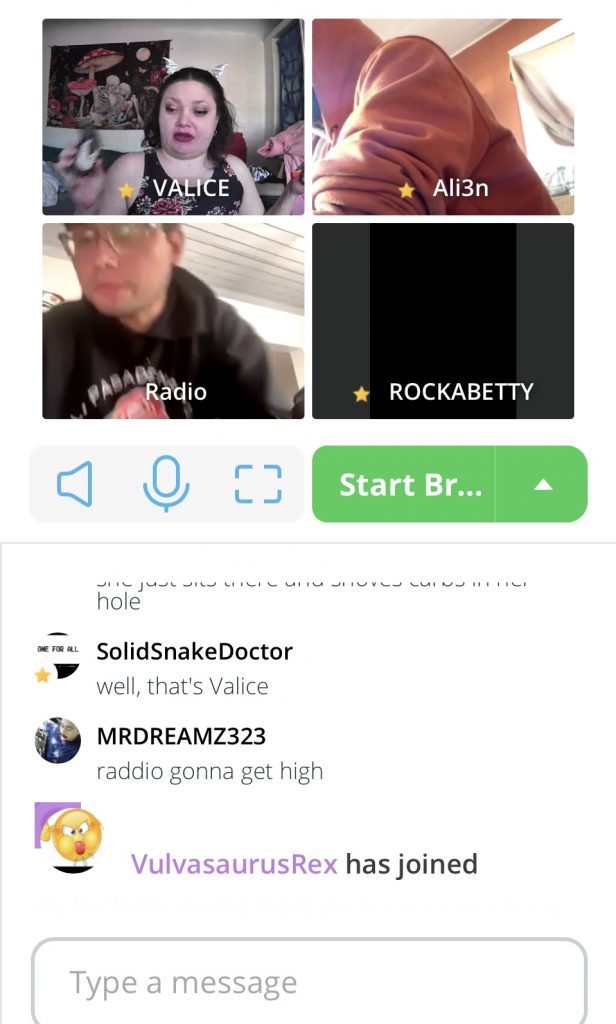Focus the Type a message field
616x1024 pixels.
pos(309,982)
